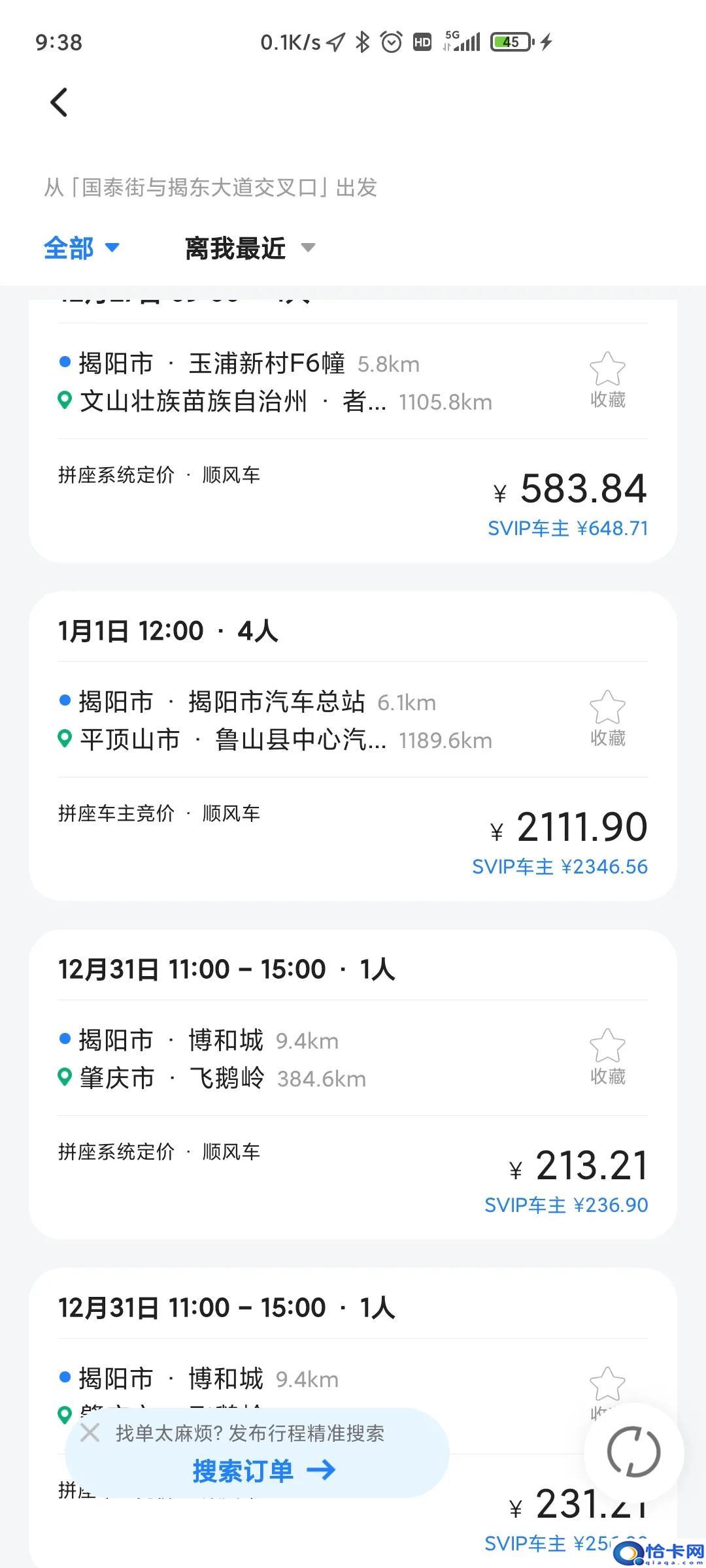The width and height of the screenshot is (706, 1568).
Task: Favorite the 揭阳市汽车总站 trip
Action: coord(607,718)
